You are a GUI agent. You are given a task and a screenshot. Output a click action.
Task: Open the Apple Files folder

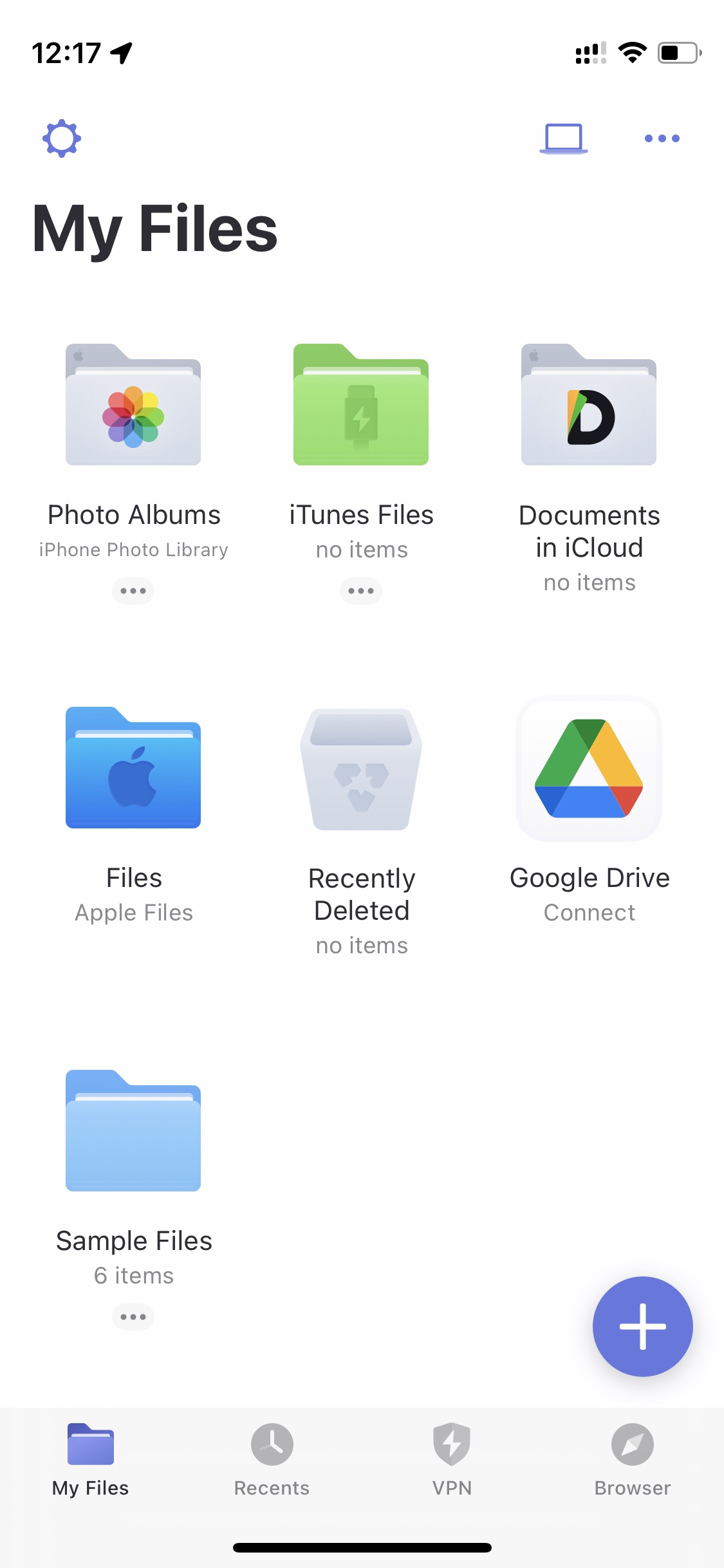point(133,770)
